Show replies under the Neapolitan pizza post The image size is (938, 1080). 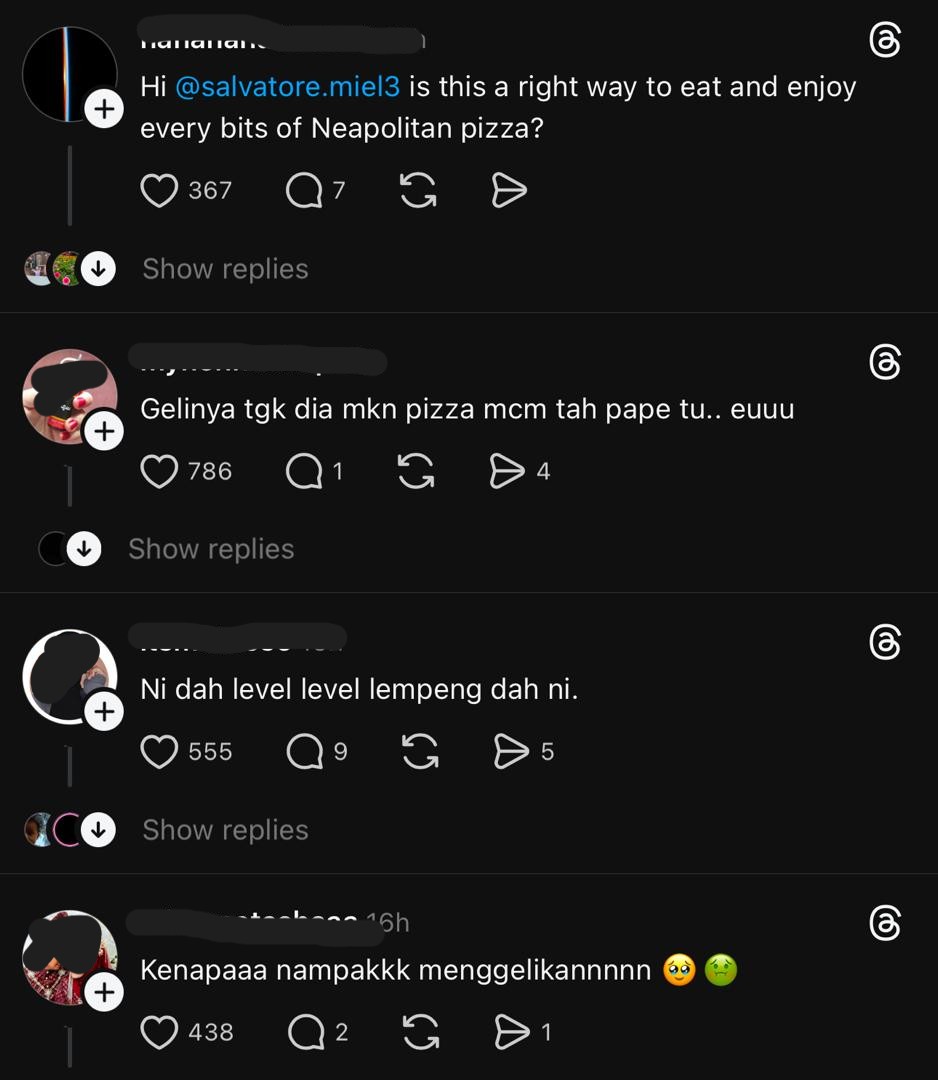pyautogui.click(x=225, y=269)
